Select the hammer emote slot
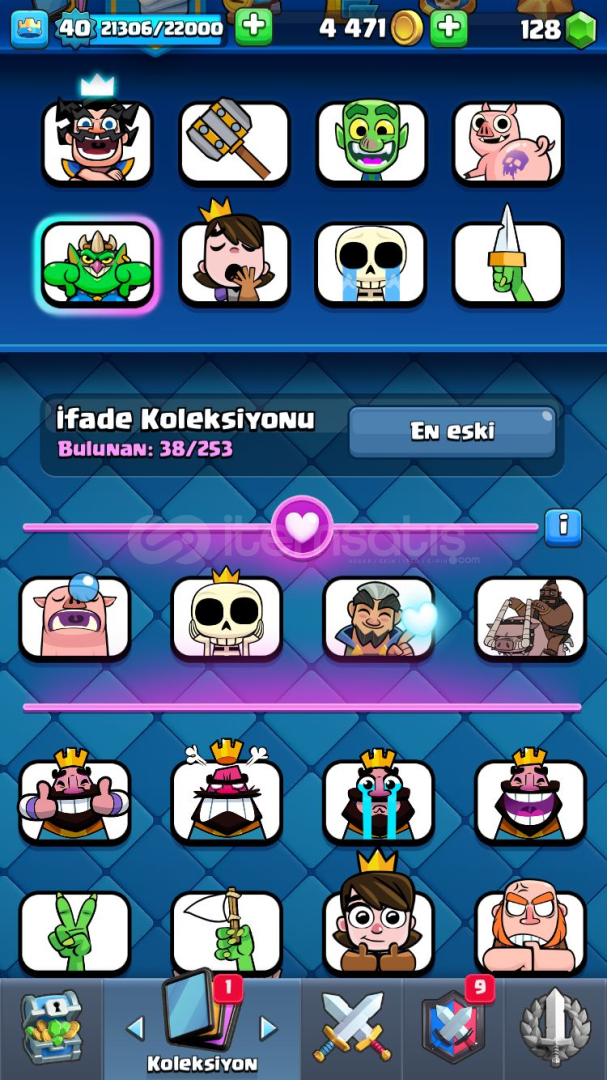This screenshot has width=607, height=1080. pyautogui.click(x=234, y=142)
